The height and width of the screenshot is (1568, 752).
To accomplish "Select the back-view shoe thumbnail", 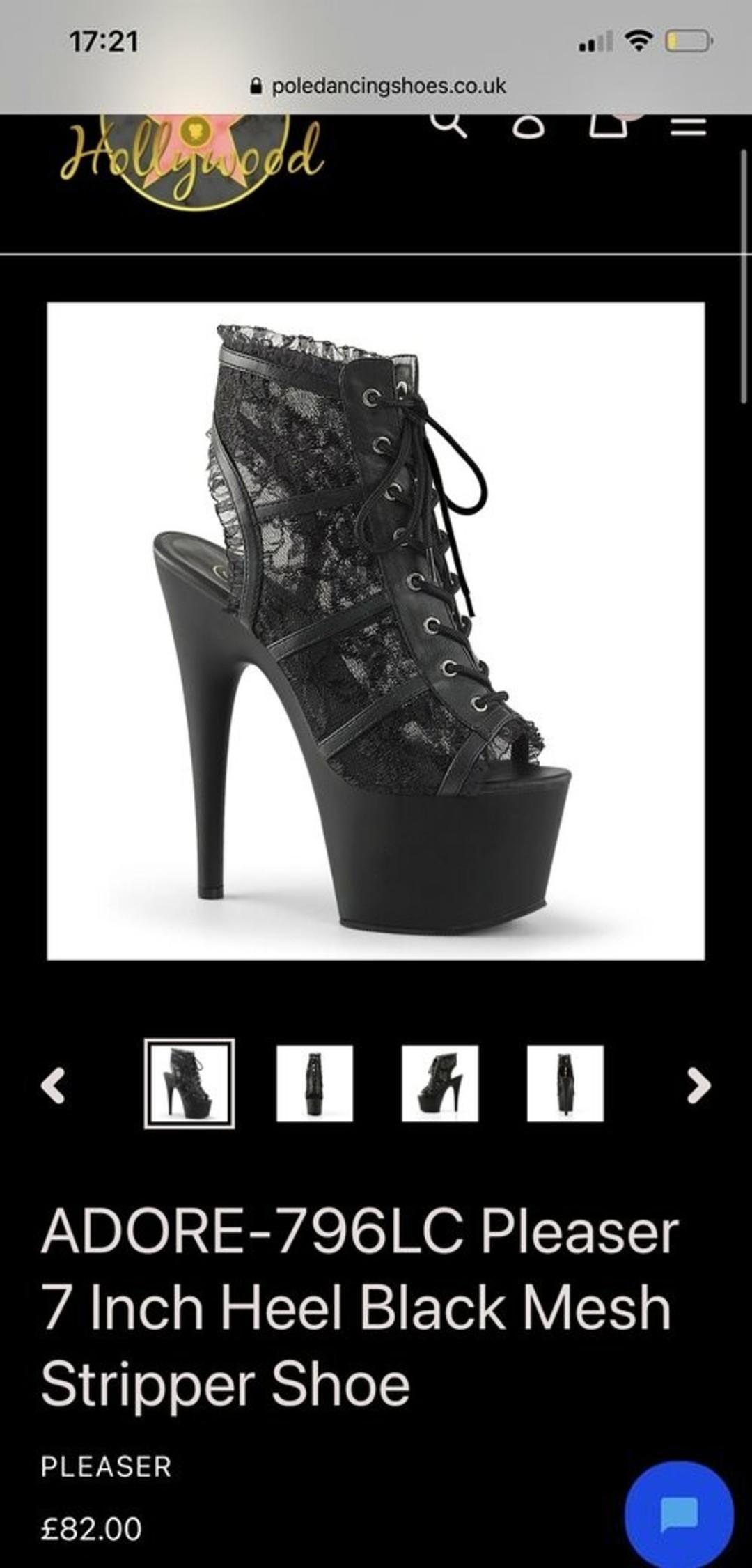I will click(x=565, y=1083).
